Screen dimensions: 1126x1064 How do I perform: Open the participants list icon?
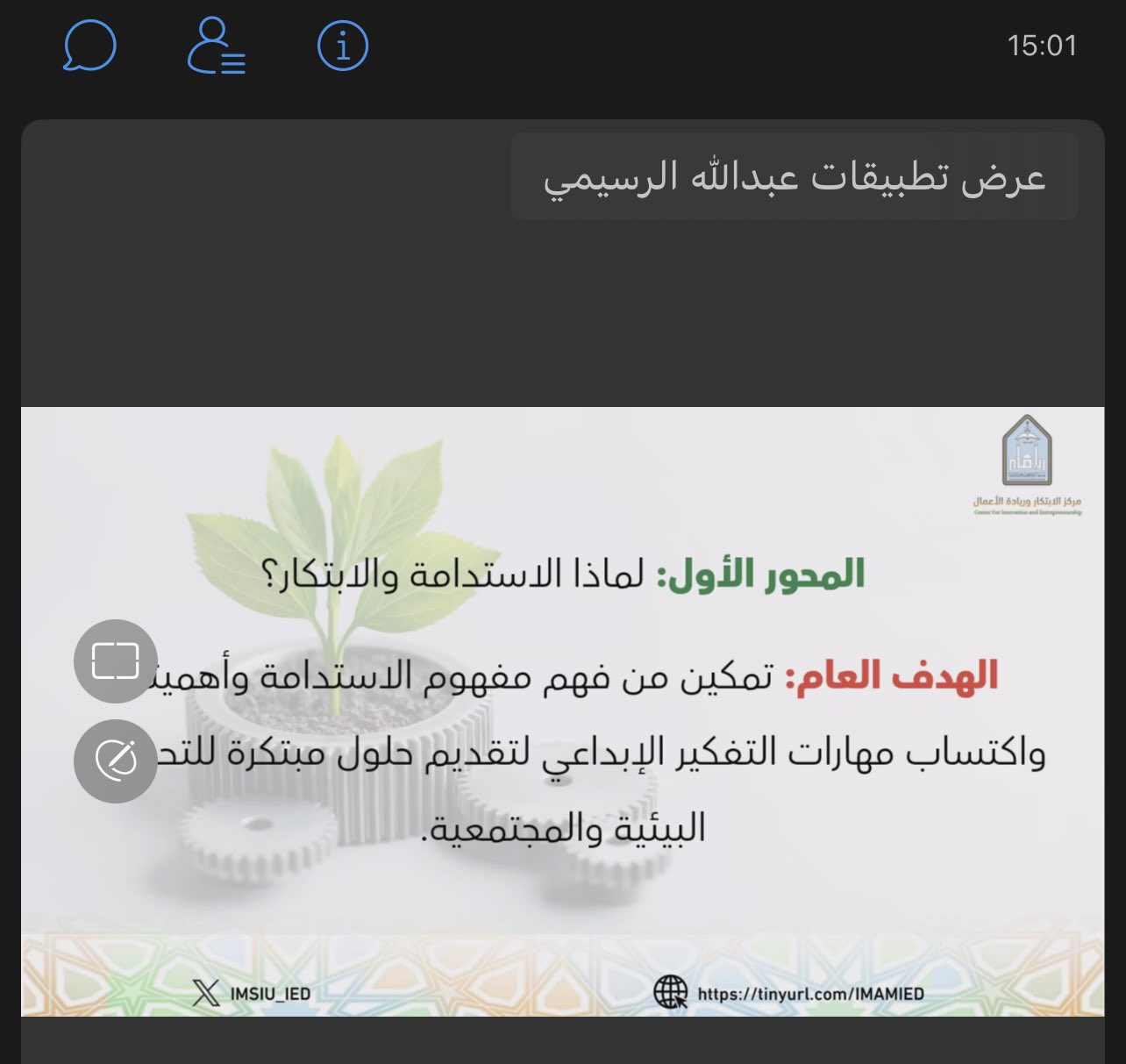(216, 46)
